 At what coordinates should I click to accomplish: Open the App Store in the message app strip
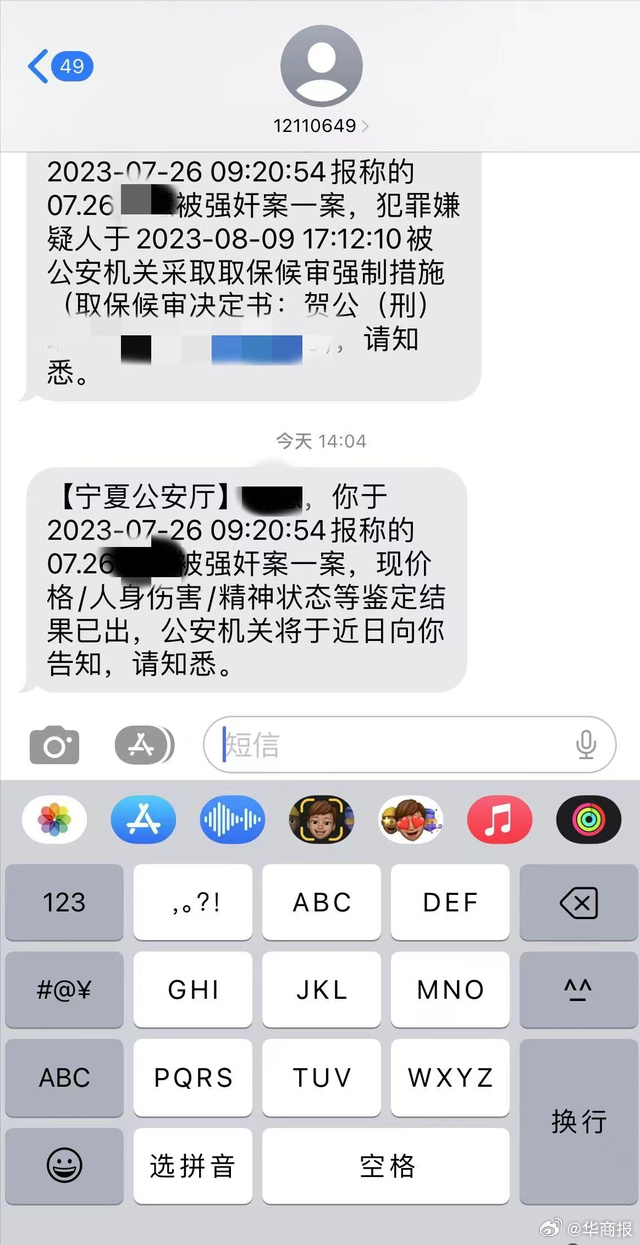[x=143, y=821]
